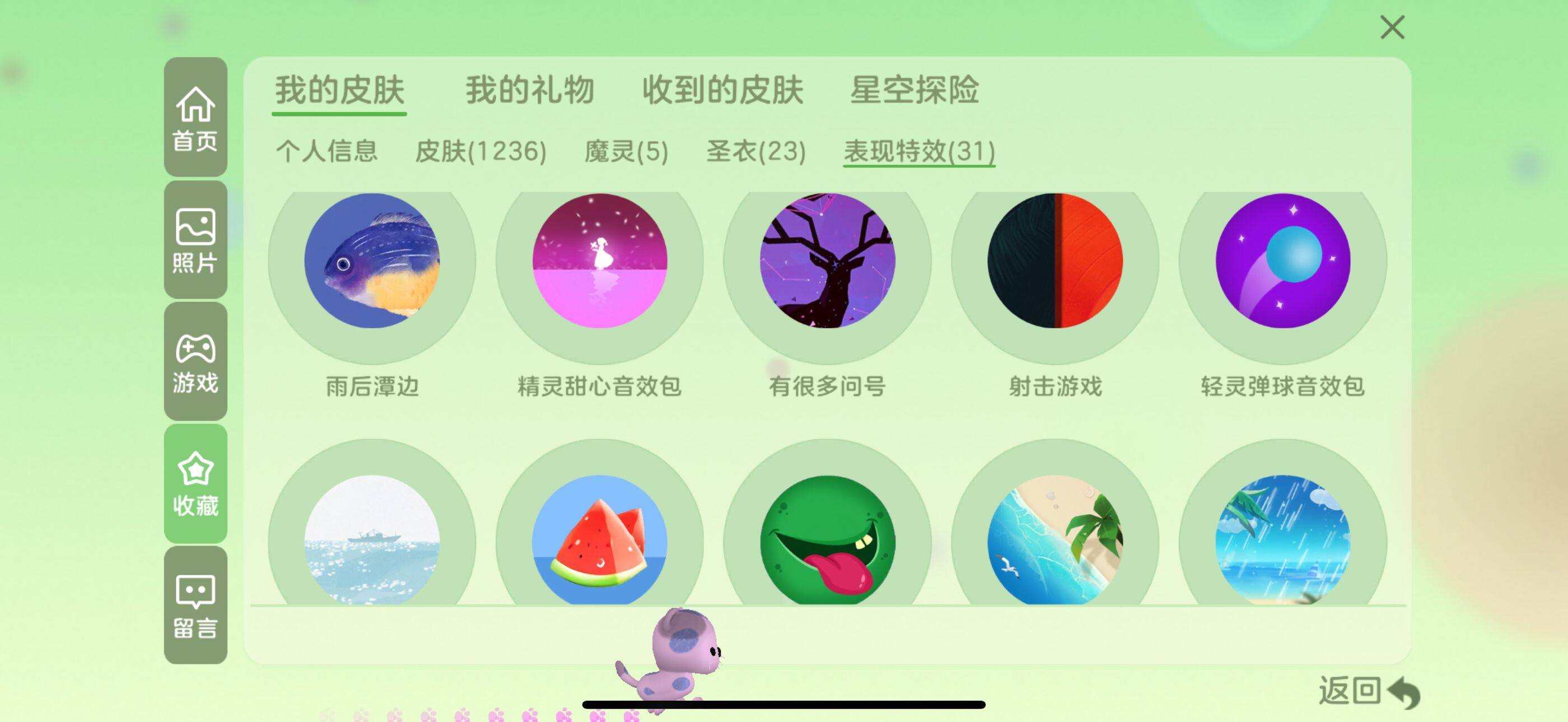Select the 我的皮肤 tab
The height and width of the screenshot is (722, 1568).
pos(339,90)
